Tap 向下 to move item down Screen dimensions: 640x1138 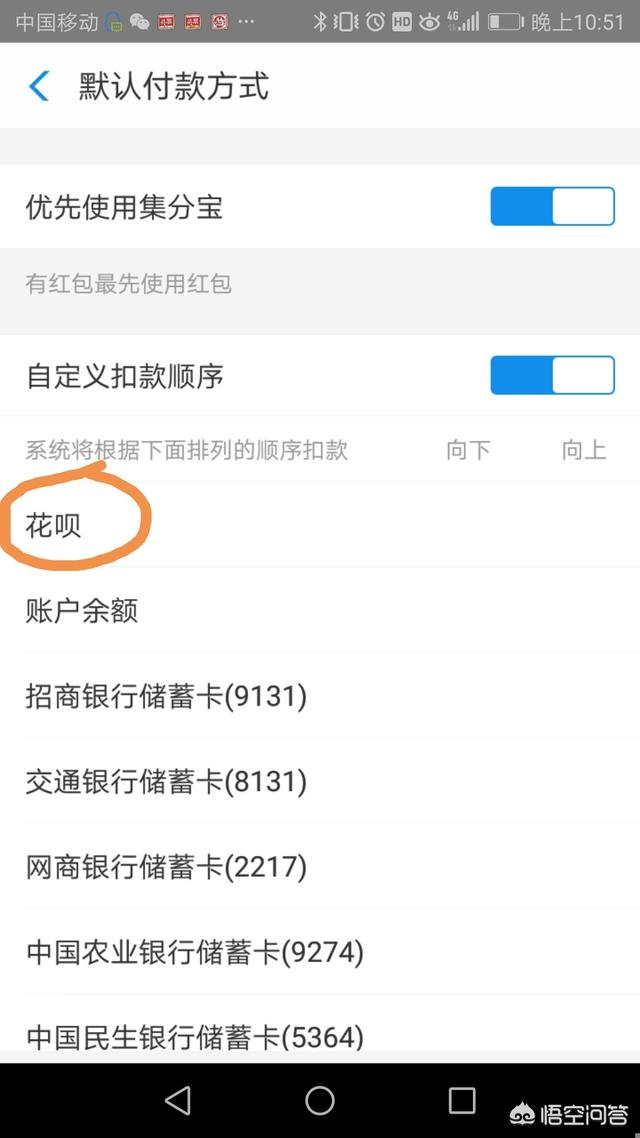pyautogui.click(x=468, y=450)
